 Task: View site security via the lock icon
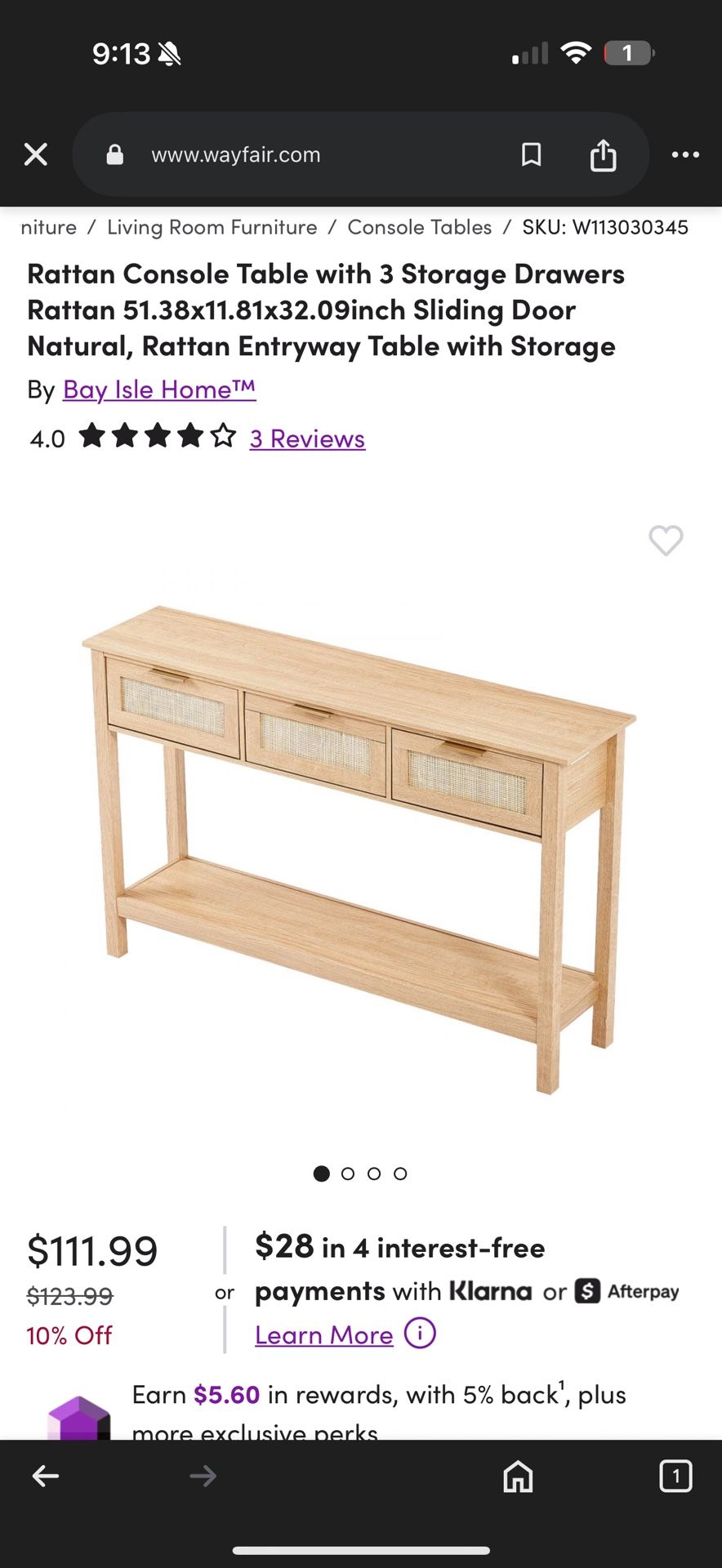114,154
